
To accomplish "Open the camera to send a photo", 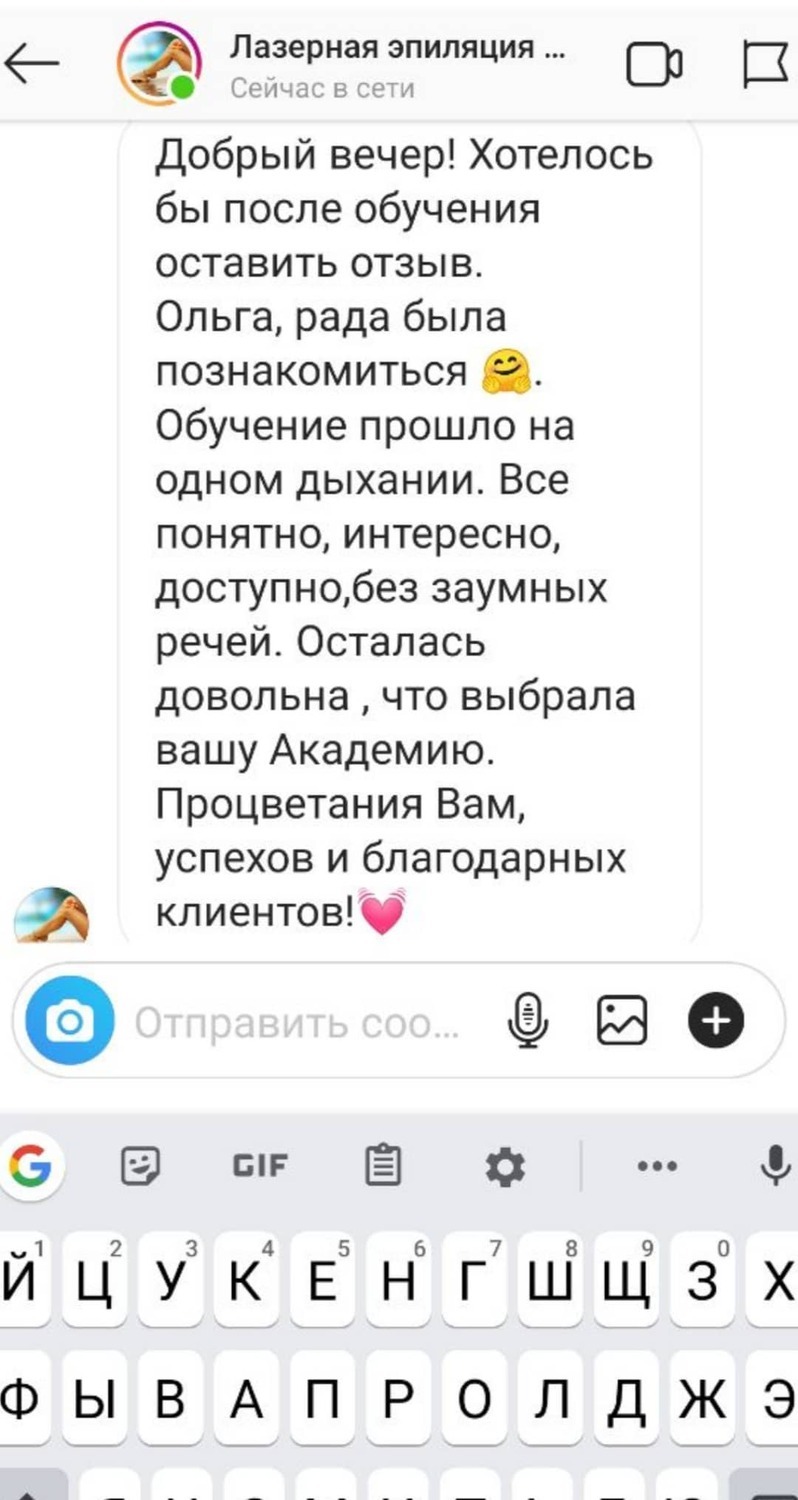I will click(x=65, y=1019).
